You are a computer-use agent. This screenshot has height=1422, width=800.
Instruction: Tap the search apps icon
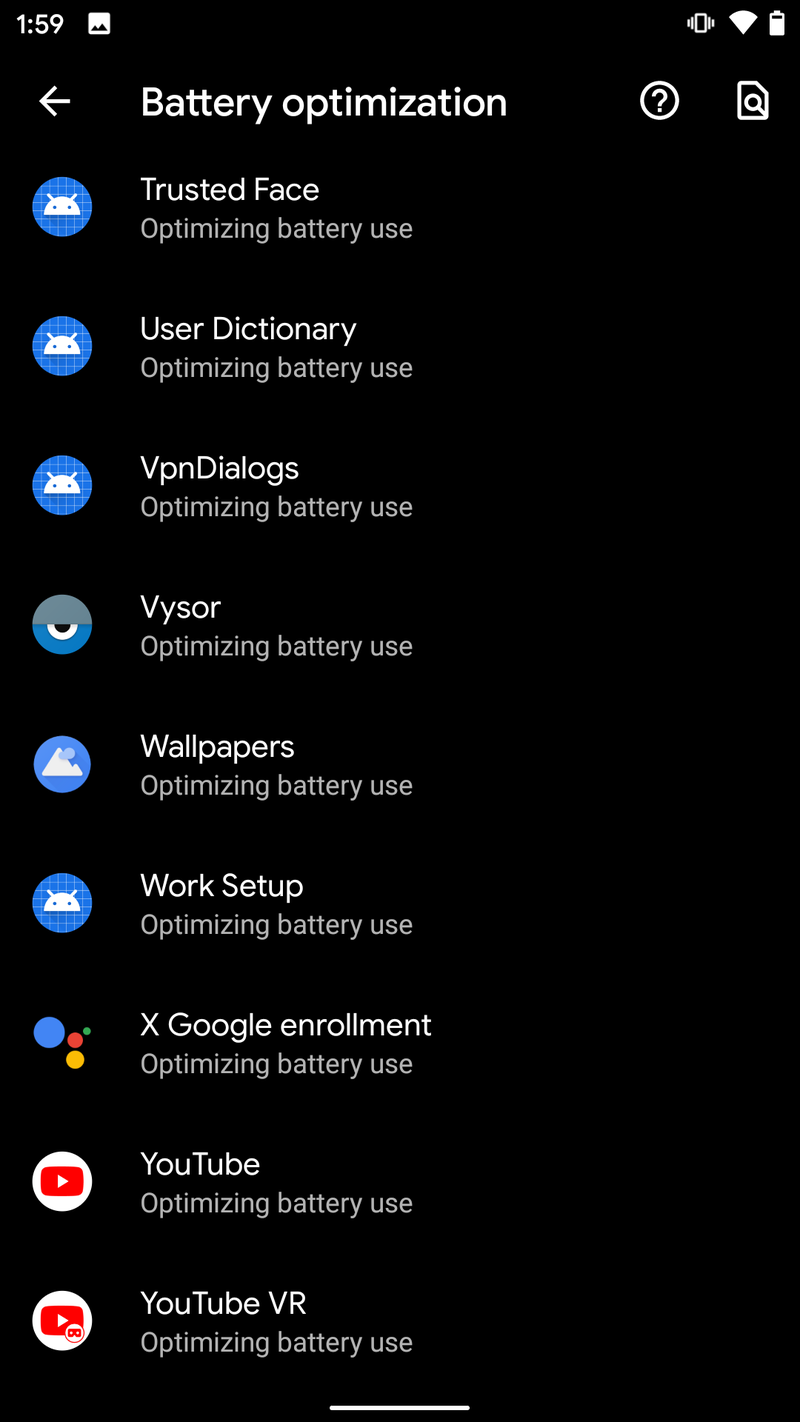[x=752, y=101]
